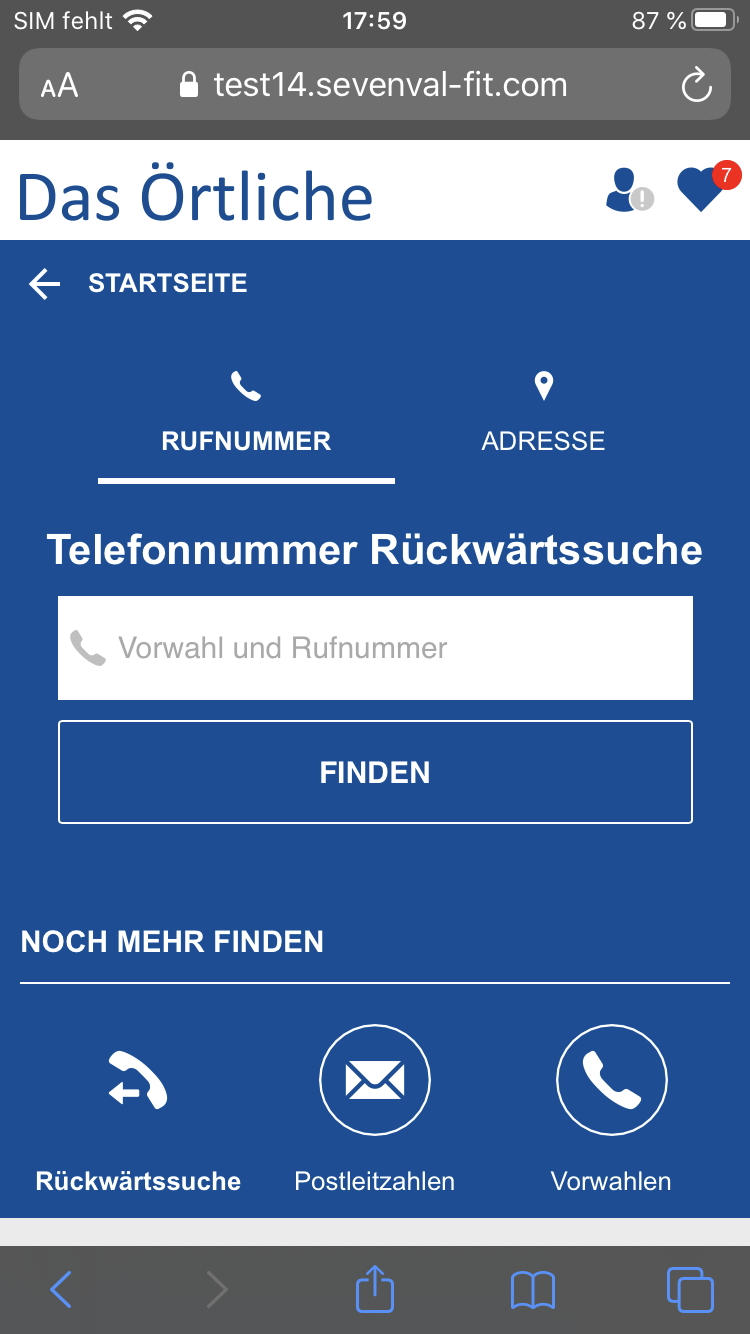Tap the Finden button
This screenshot has height=1334, width=750.
tap(375, 772)
